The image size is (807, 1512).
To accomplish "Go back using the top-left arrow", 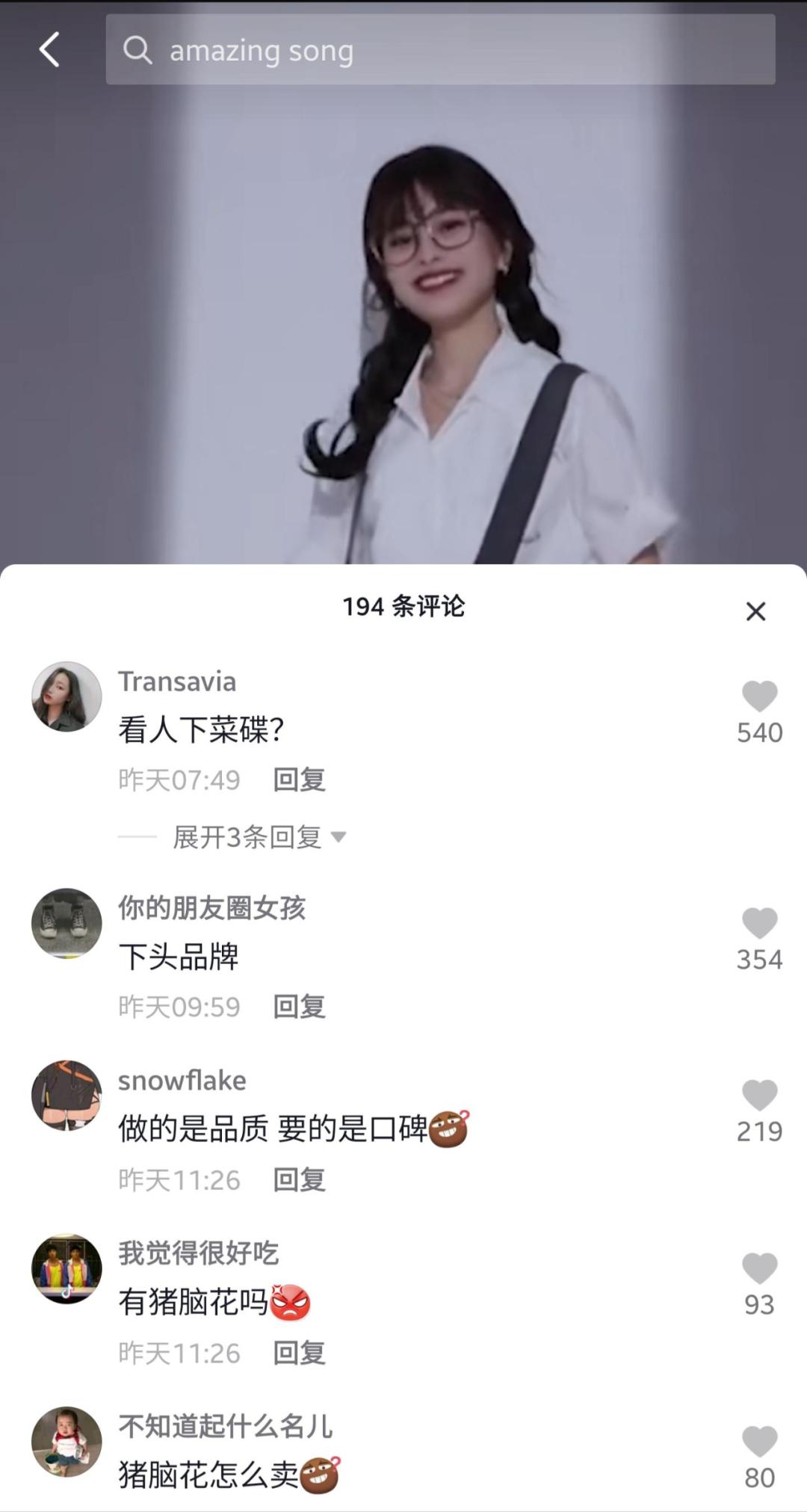I will tap(49, 50).
